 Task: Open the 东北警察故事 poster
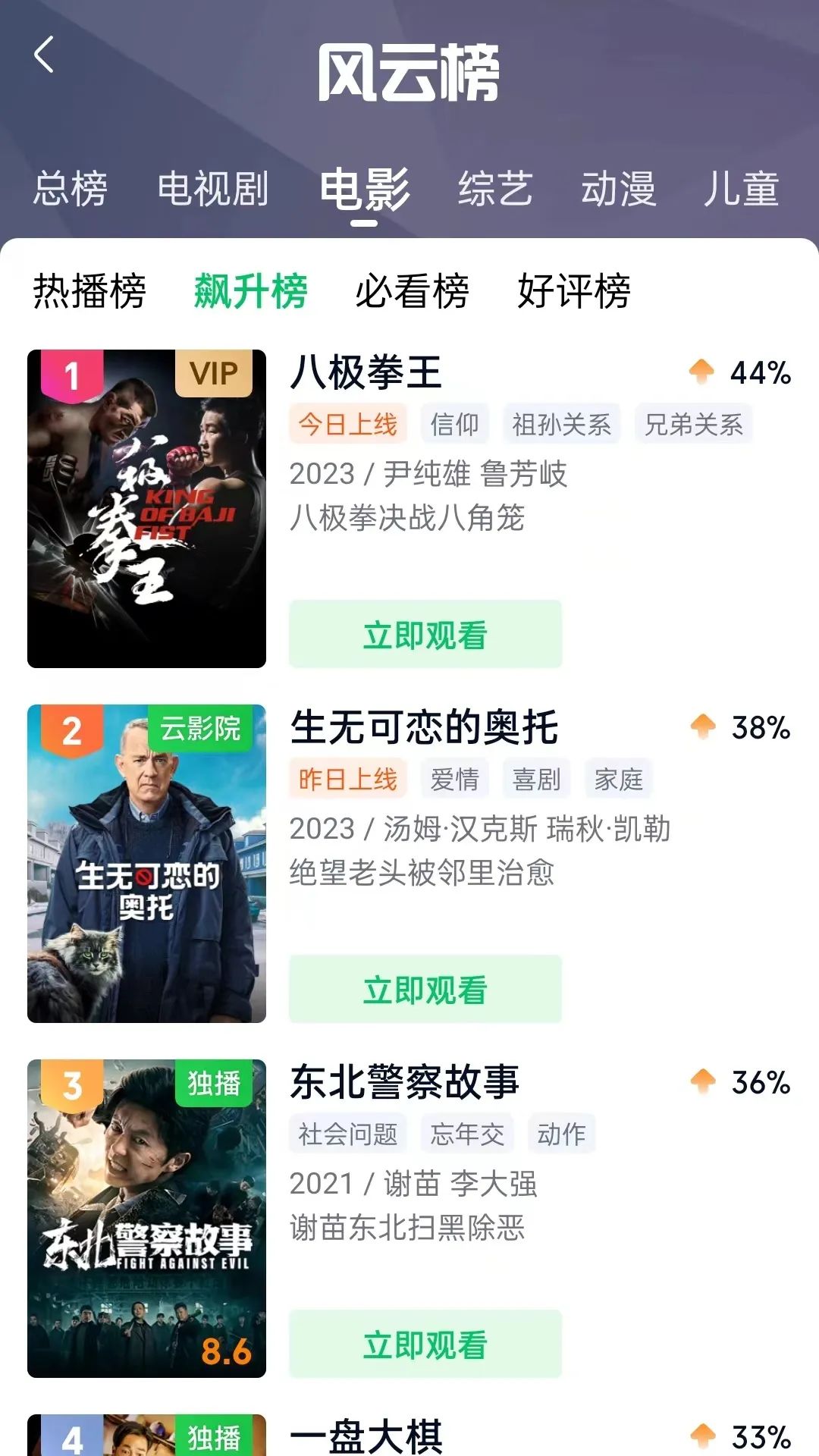pos(146,1218)
